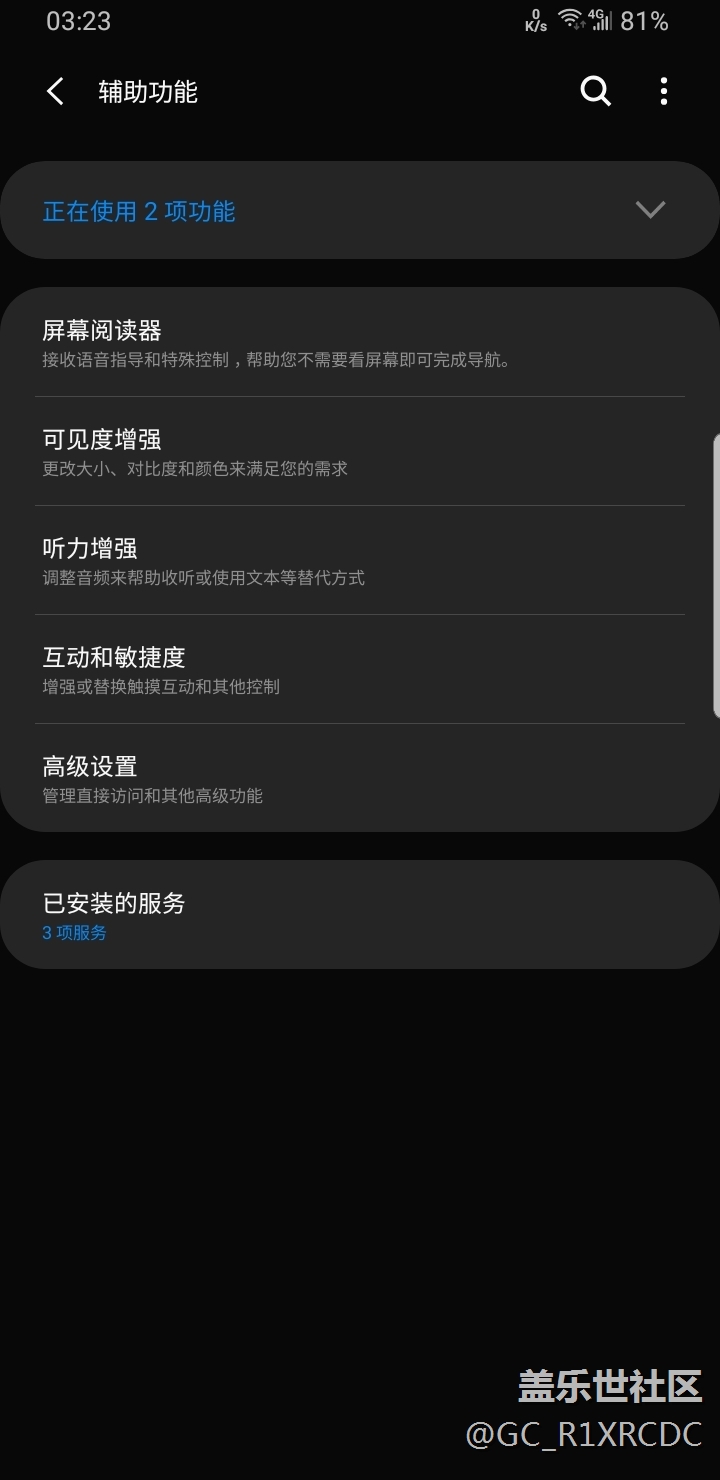Go back from the 辅助功能 screen

pyautogui.click(x=55, y=92)
